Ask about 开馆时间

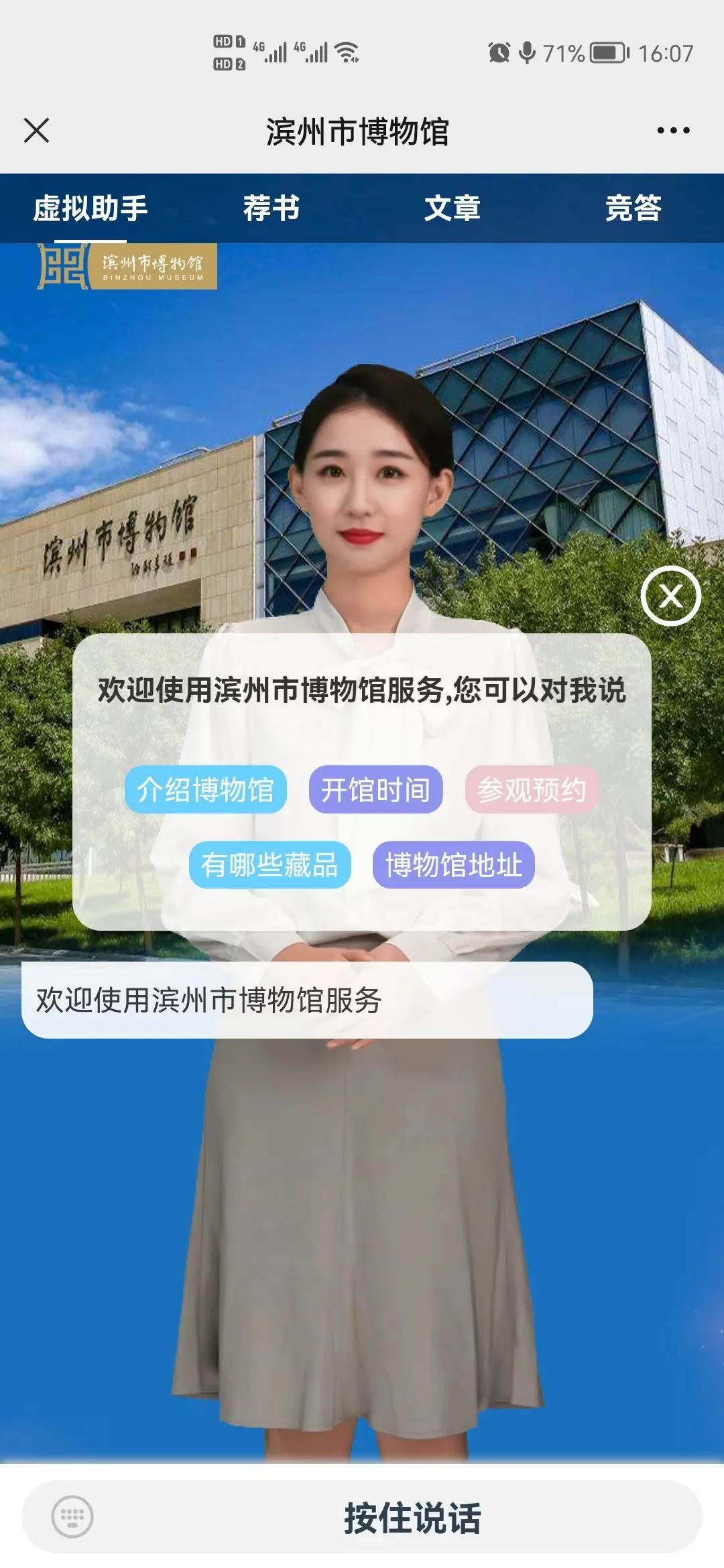point(375,790)
